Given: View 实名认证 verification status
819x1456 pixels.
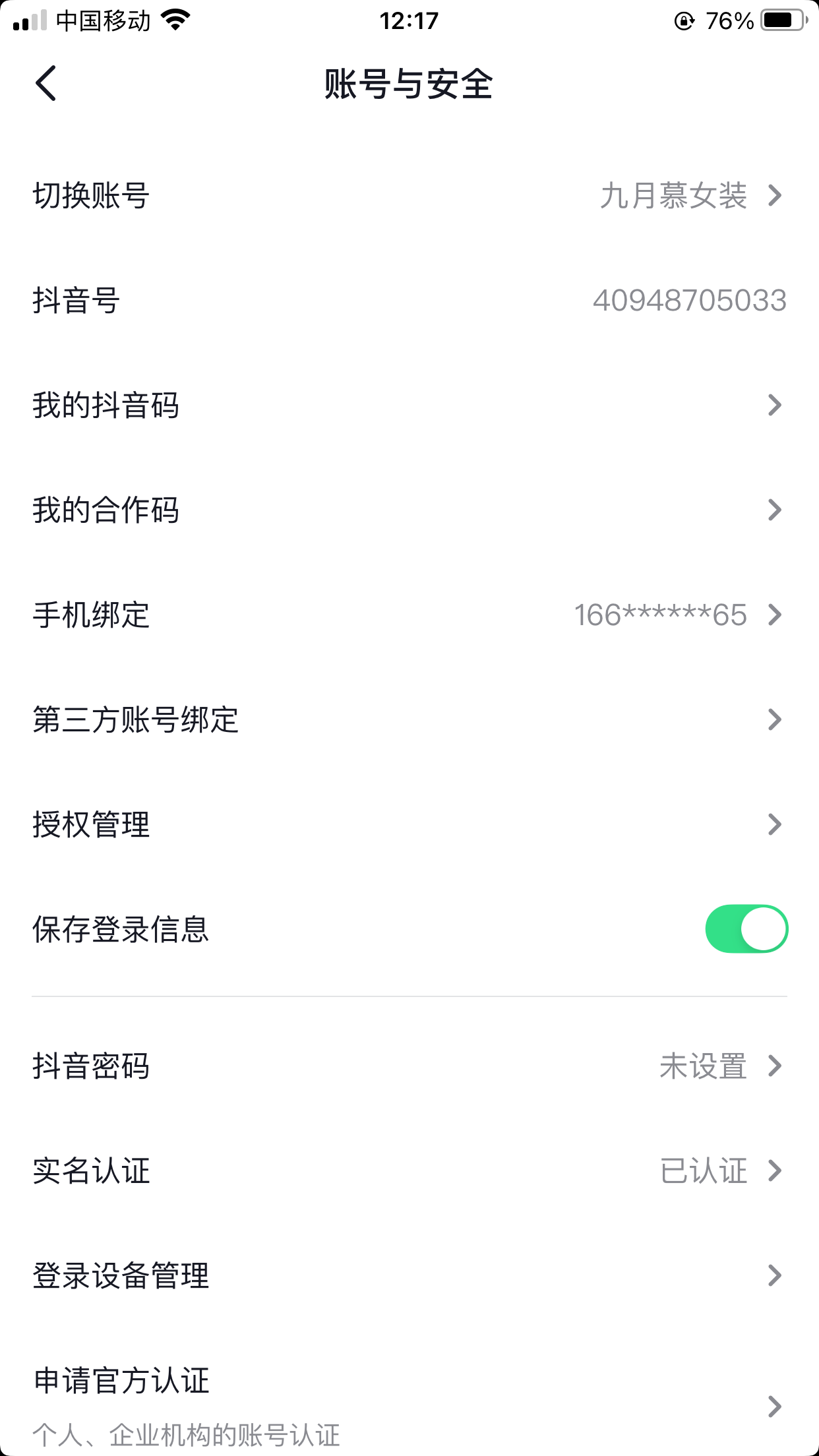Looking at the screenshot, I should pyautogui.click(x=409, y=1171).
